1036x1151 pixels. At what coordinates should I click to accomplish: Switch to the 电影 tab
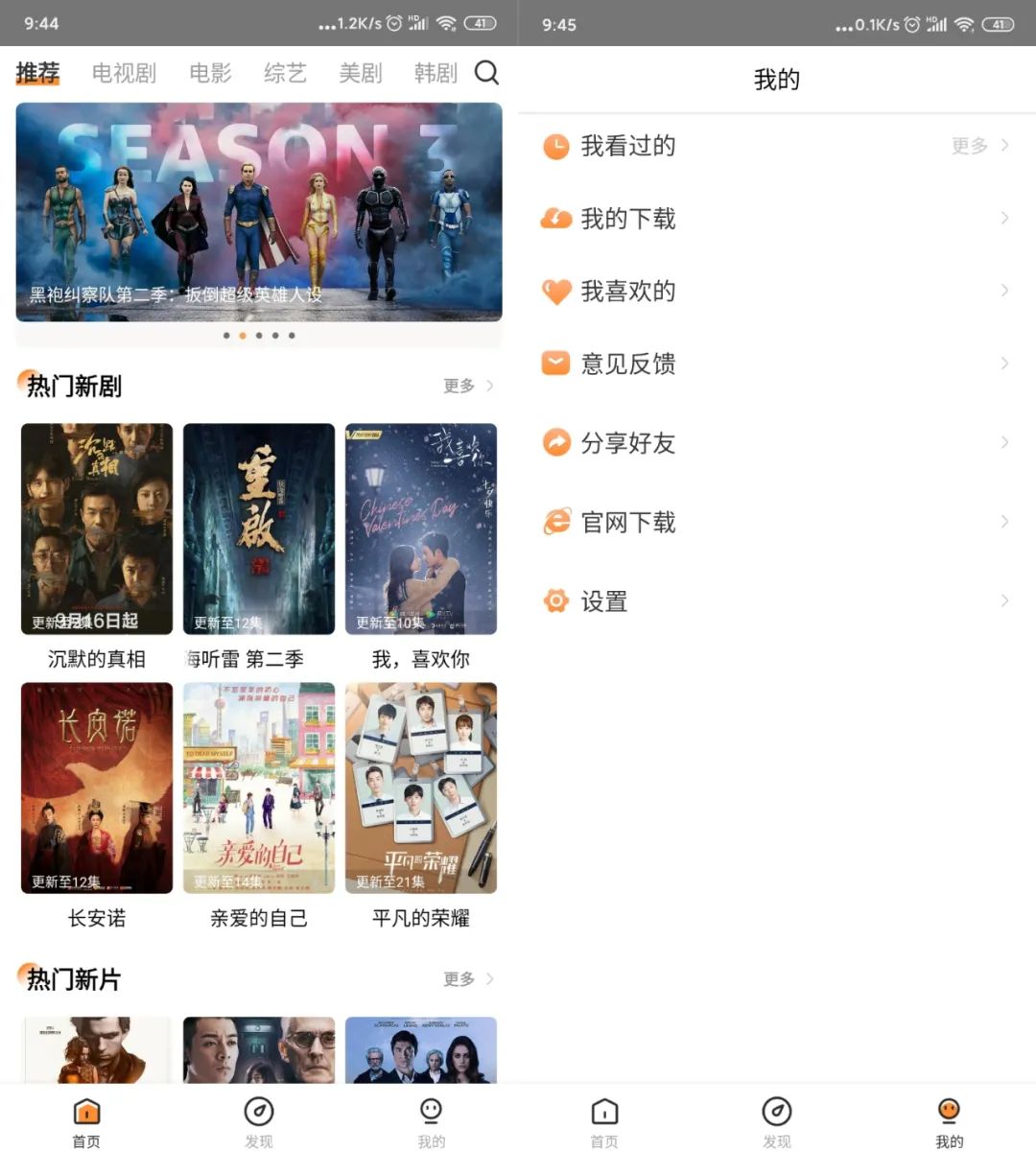pyautogui.click(x=210, y=73)
